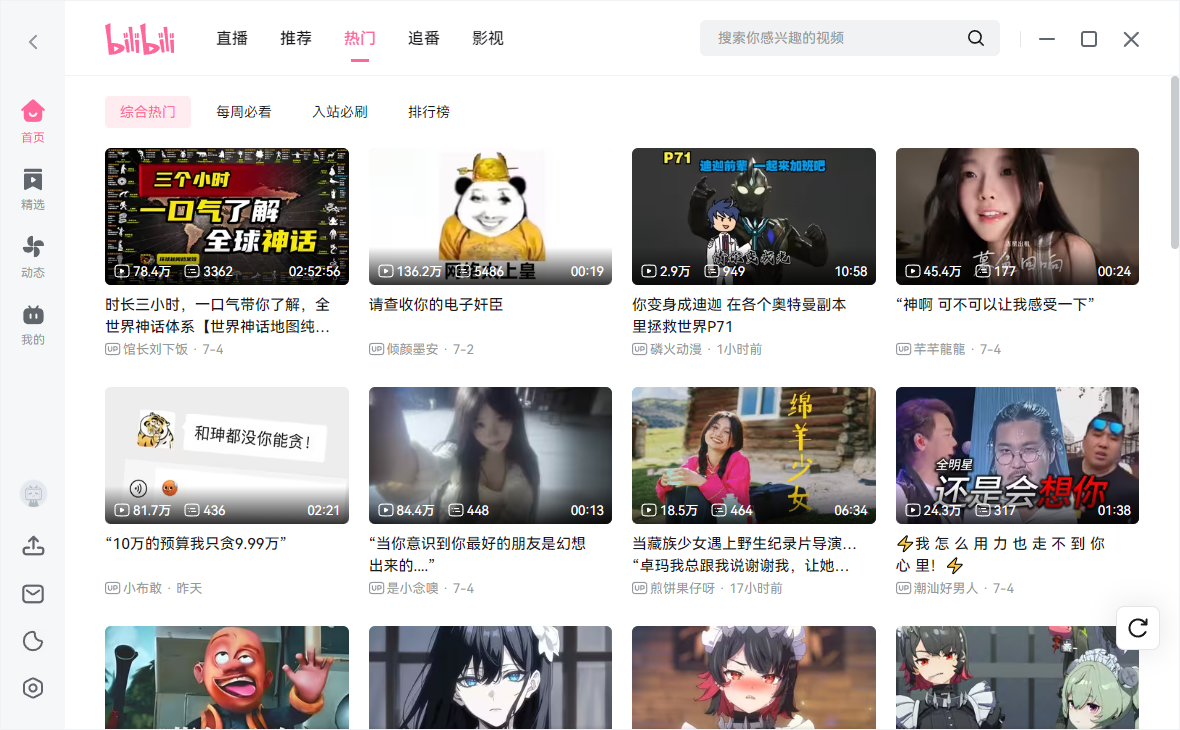Go to 精选 in the sidebar

[x=33, y=188]
